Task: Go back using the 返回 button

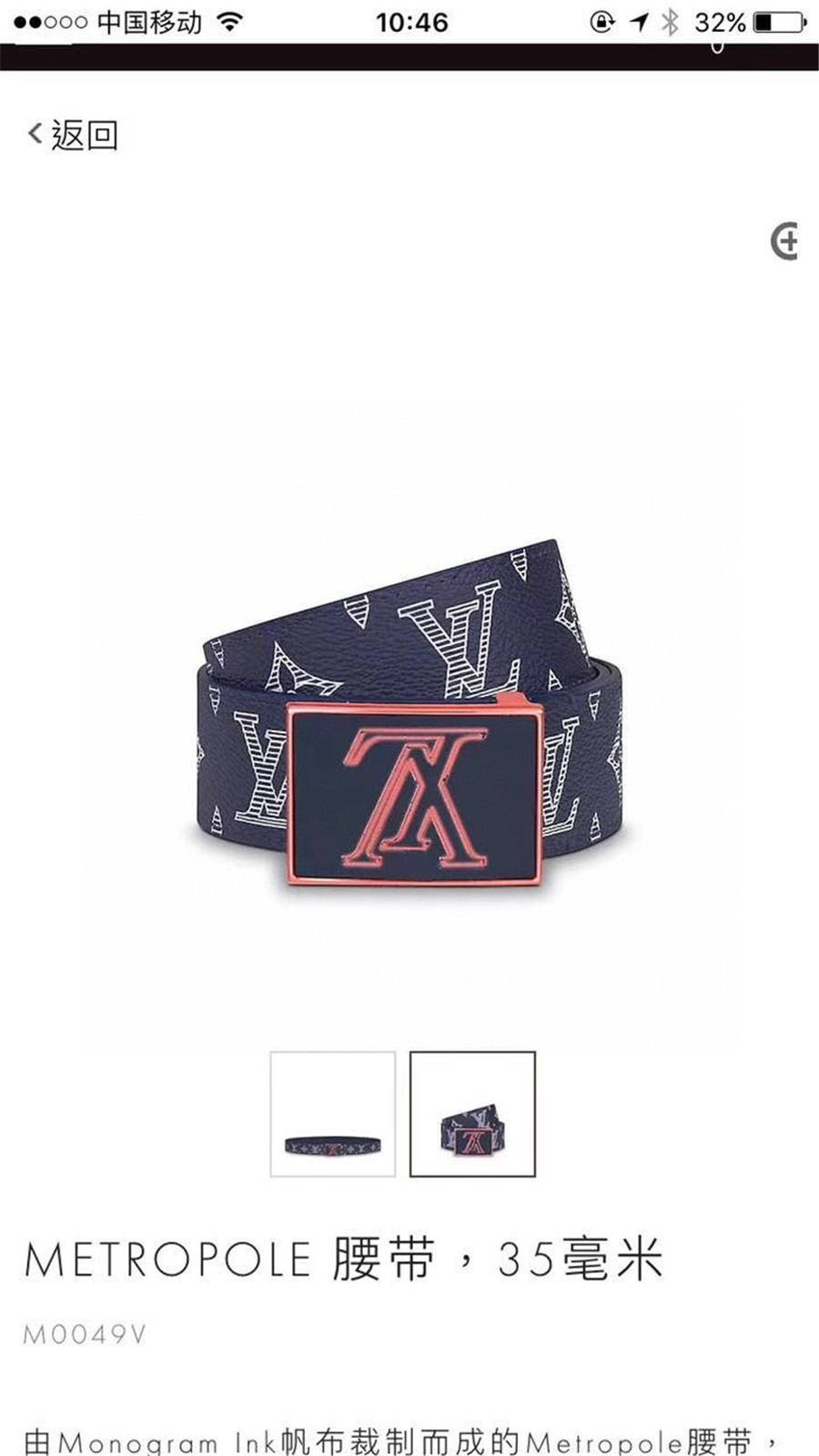Action: (73, 135)
